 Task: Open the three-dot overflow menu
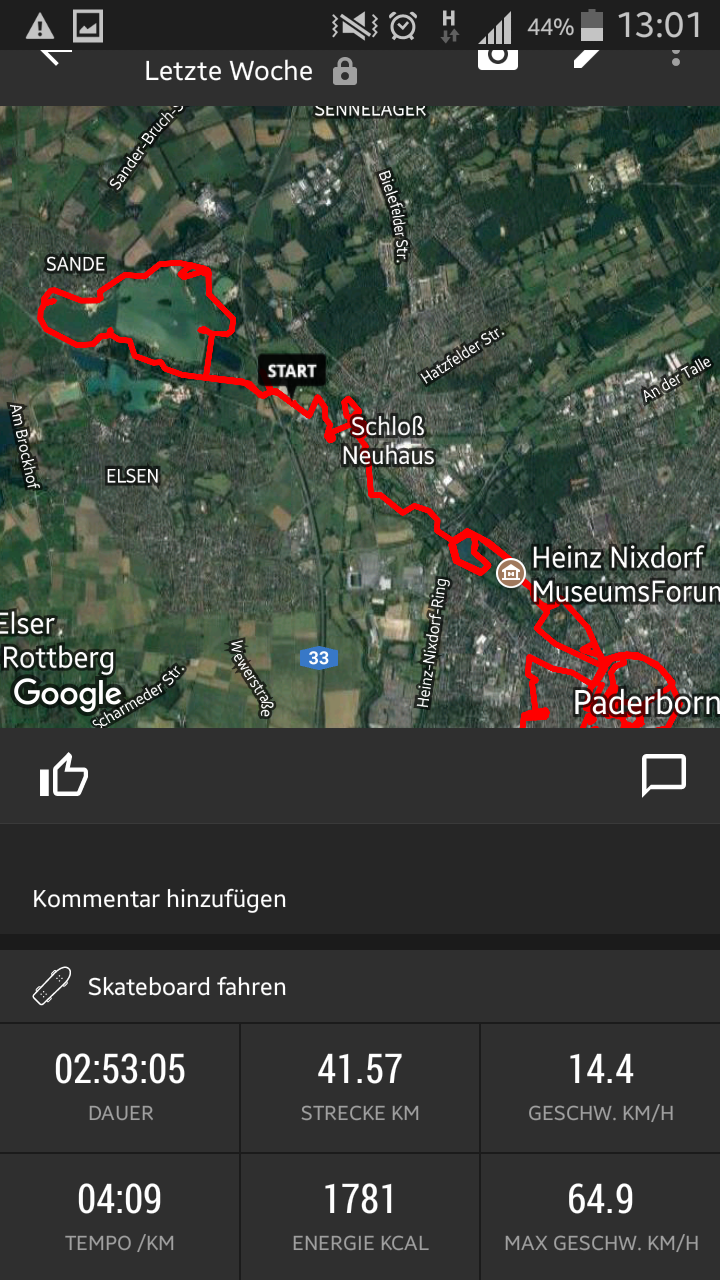click(676, 57)
